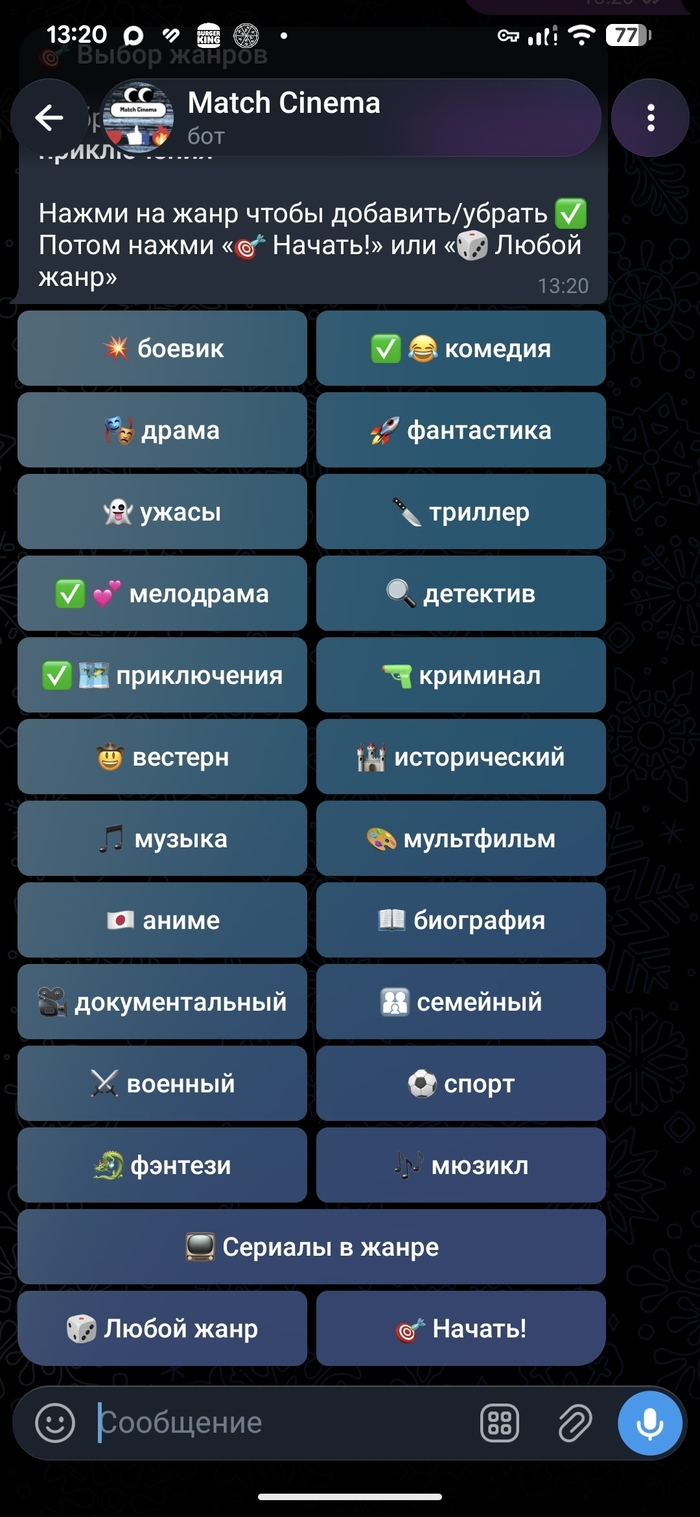Image resolution: width=700 pixels, height=1517 pixels.
Task: Deselect the комедия genre
Action: pyautogui.click(x=461, y=348)
